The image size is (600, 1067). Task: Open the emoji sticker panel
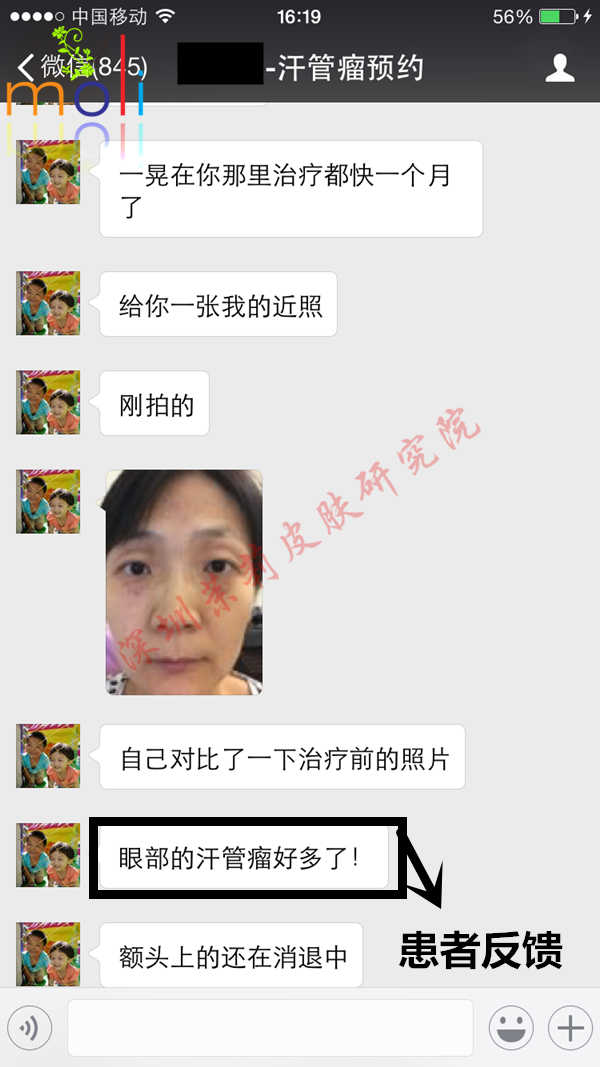coord(510,1028)
